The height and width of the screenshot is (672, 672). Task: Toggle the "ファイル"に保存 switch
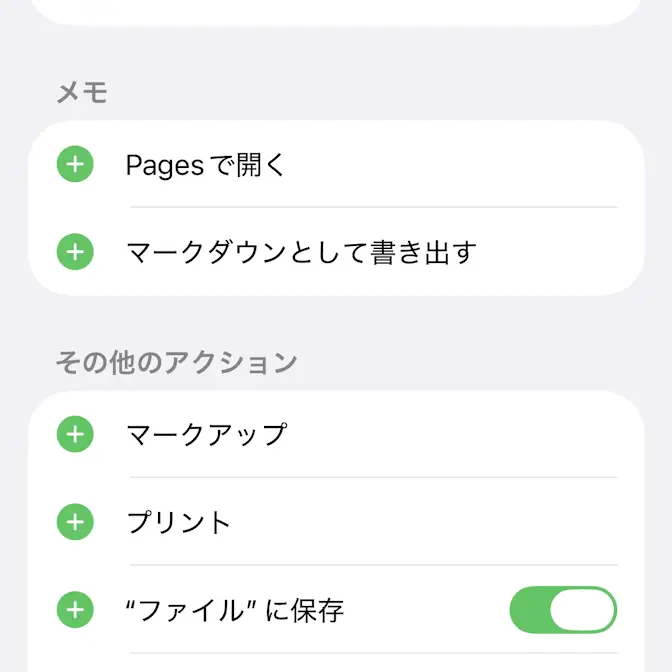click(563, 610)
